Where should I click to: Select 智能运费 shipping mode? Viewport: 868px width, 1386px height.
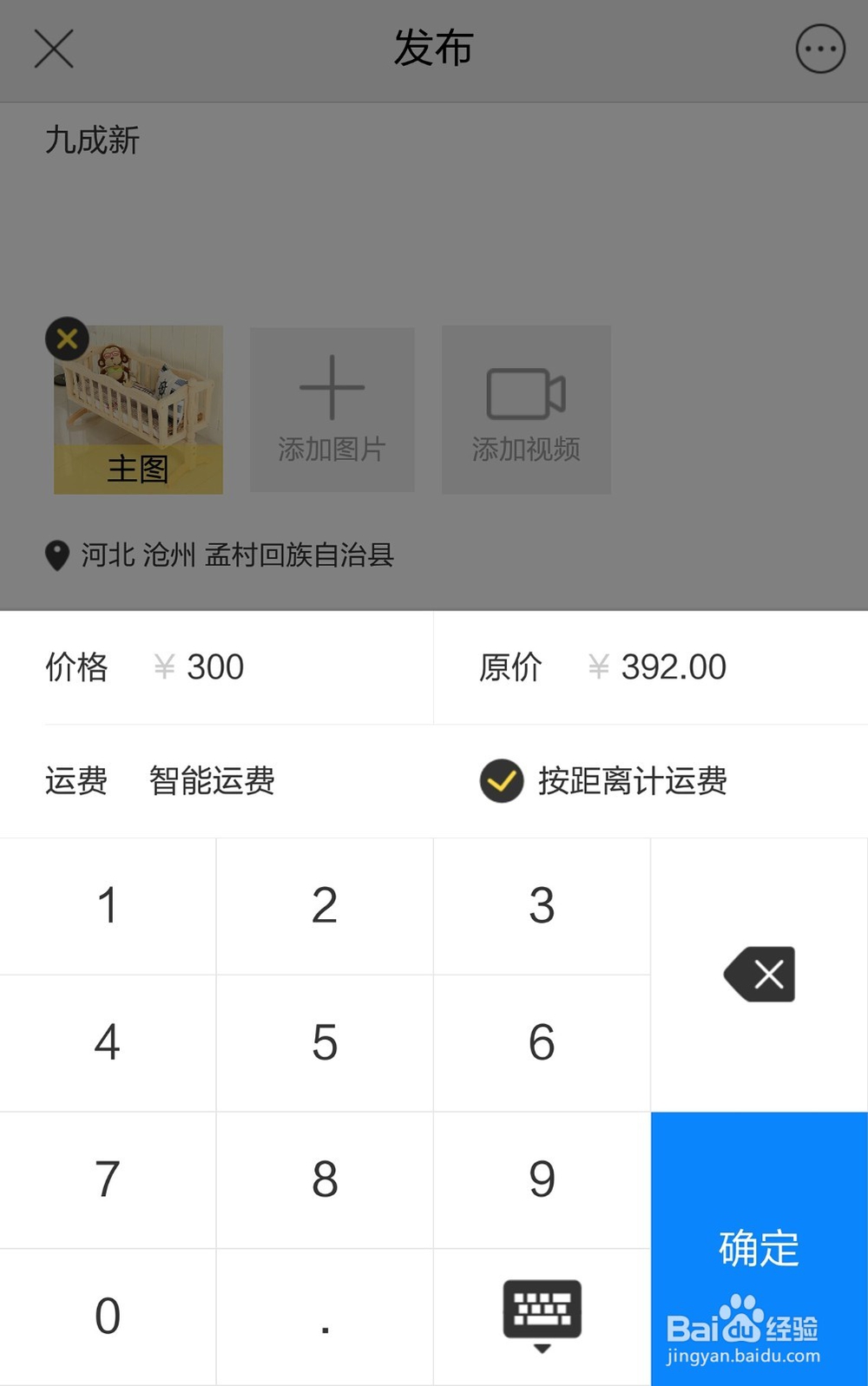(x=211, y=781)
